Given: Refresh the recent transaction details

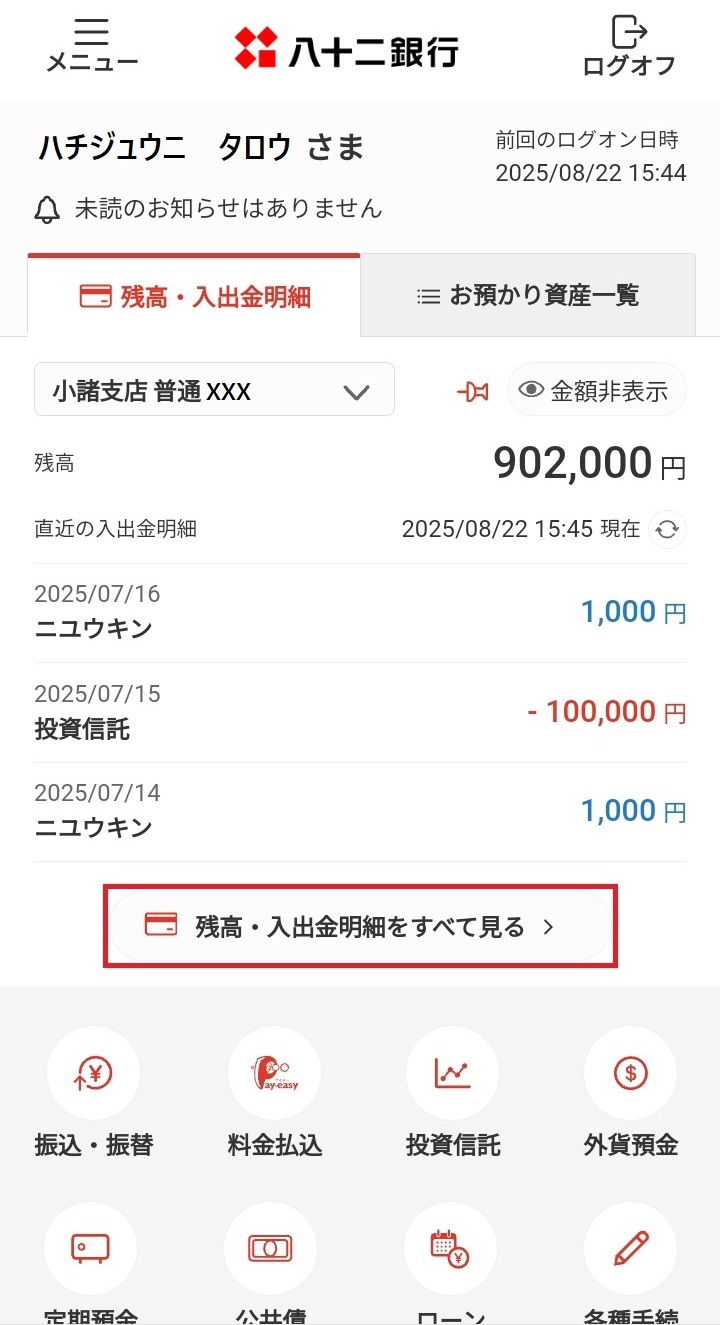Looking at the screenshot, I should click(x=667, y=529).
